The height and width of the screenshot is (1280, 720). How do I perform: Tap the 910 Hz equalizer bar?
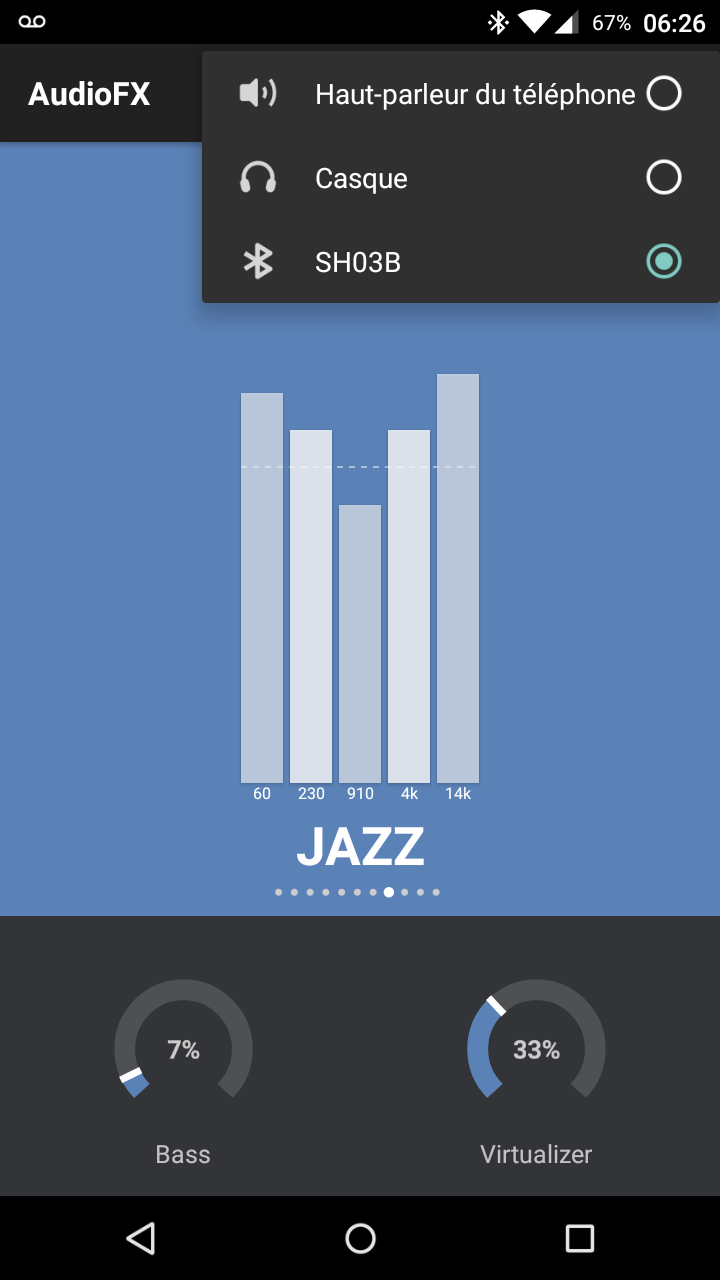(x=360, y=643)
